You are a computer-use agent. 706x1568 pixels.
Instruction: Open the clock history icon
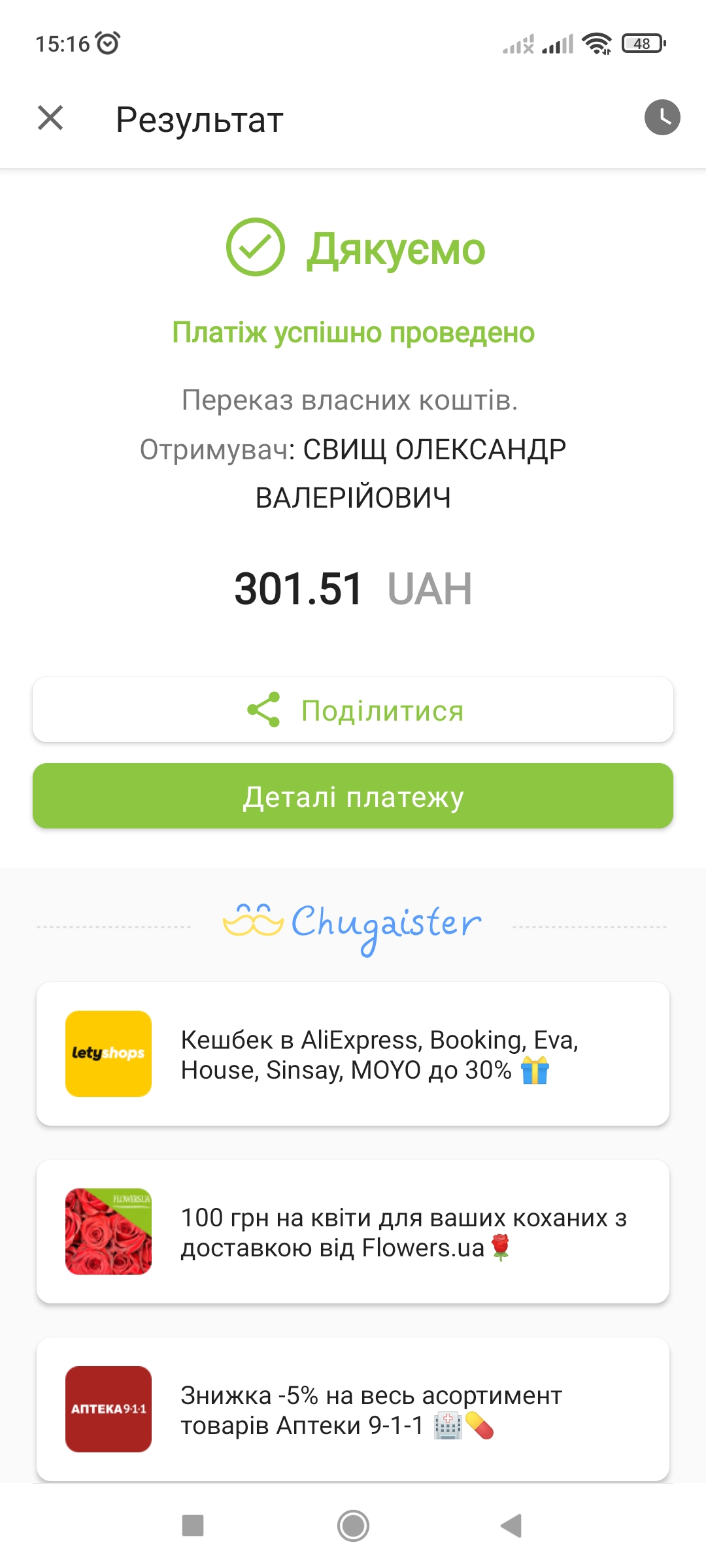coord(662,118)
